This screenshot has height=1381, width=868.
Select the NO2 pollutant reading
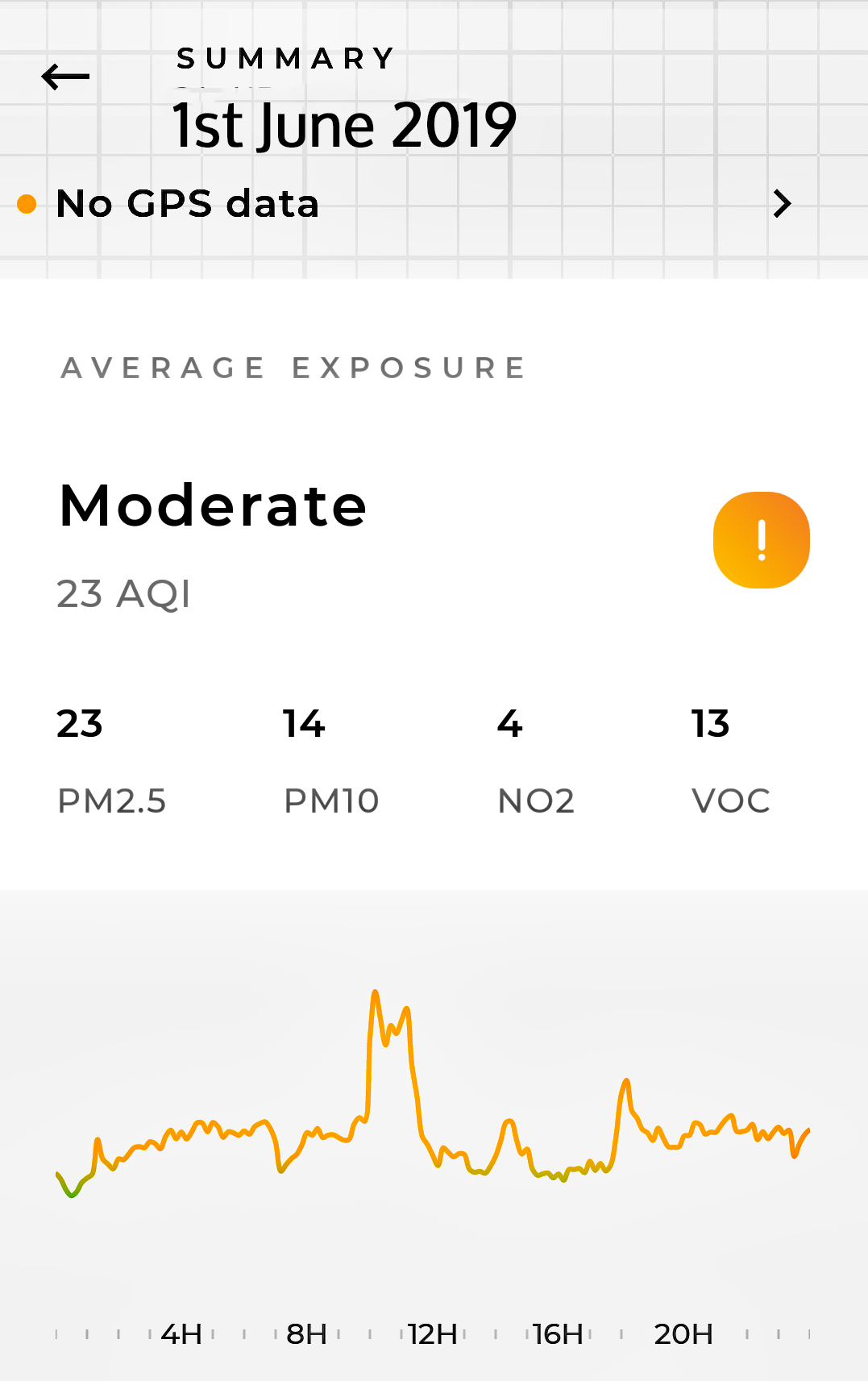(535, 760)
